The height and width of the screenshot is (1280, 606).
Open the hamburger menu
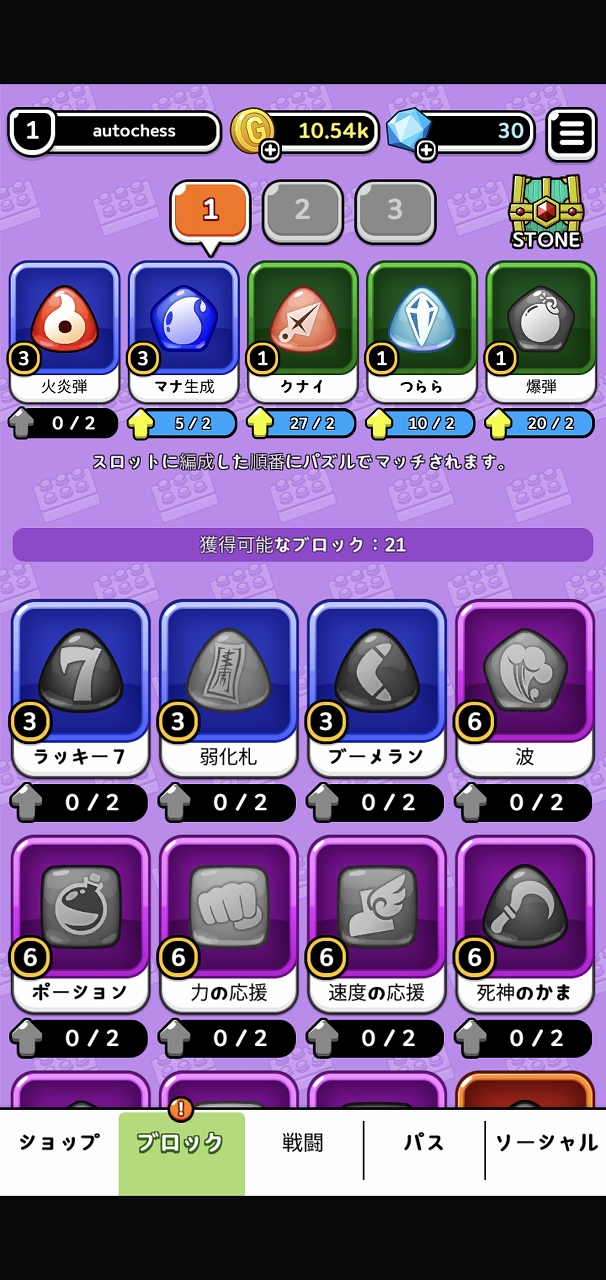pos(571,133)
